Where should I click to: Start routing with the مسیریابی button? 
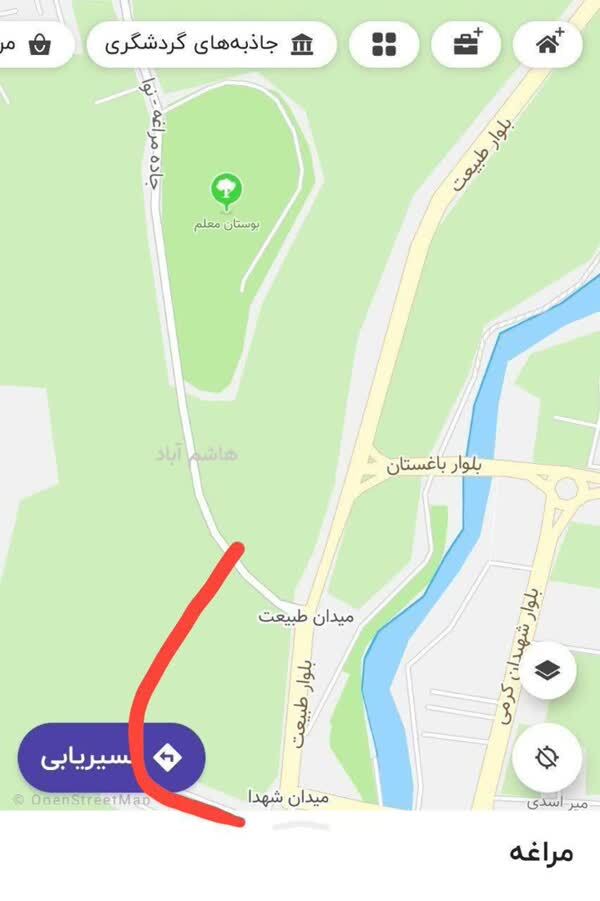[111, 758]
